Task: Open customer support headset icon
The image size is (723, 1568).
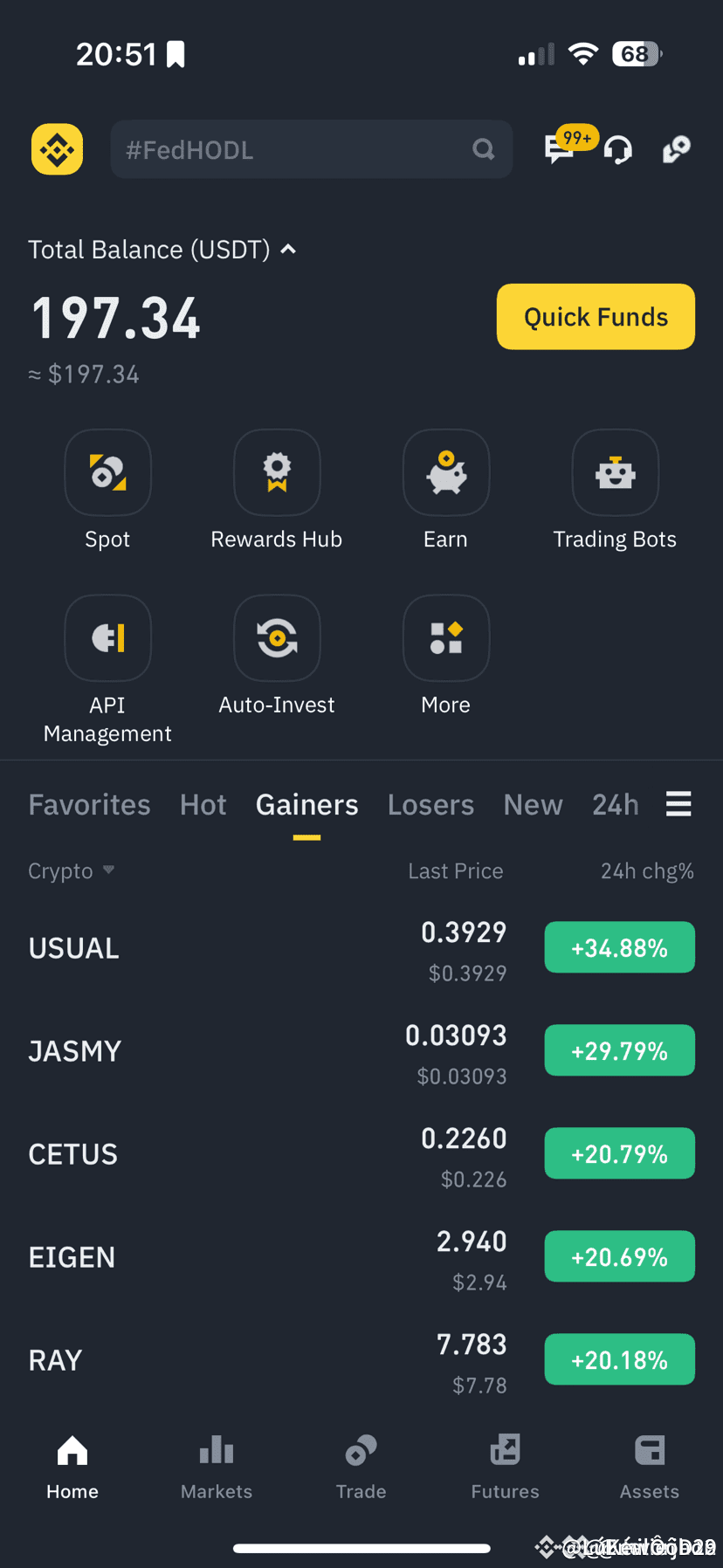Action: pos(618,150)
